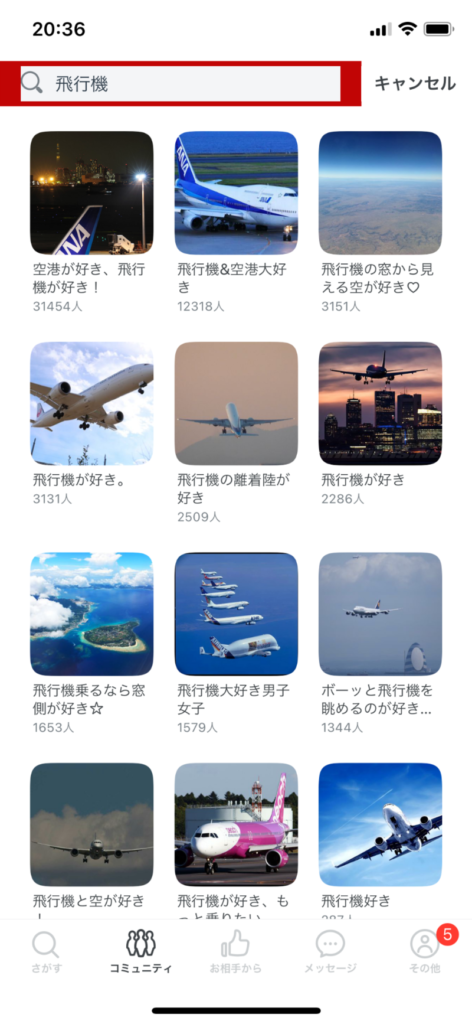
Task: Open the その他 tab with badge
Action: tap(425, 952)
